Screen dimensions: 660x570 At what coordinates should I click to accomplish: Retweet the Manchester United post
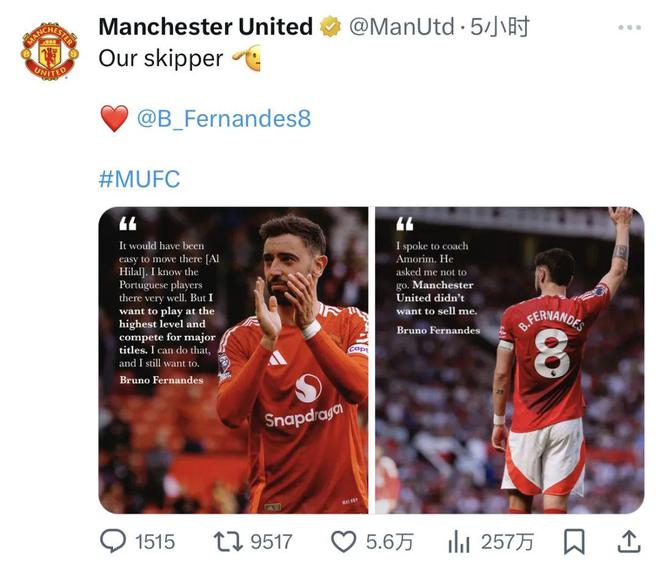click(x=228, y=541)
